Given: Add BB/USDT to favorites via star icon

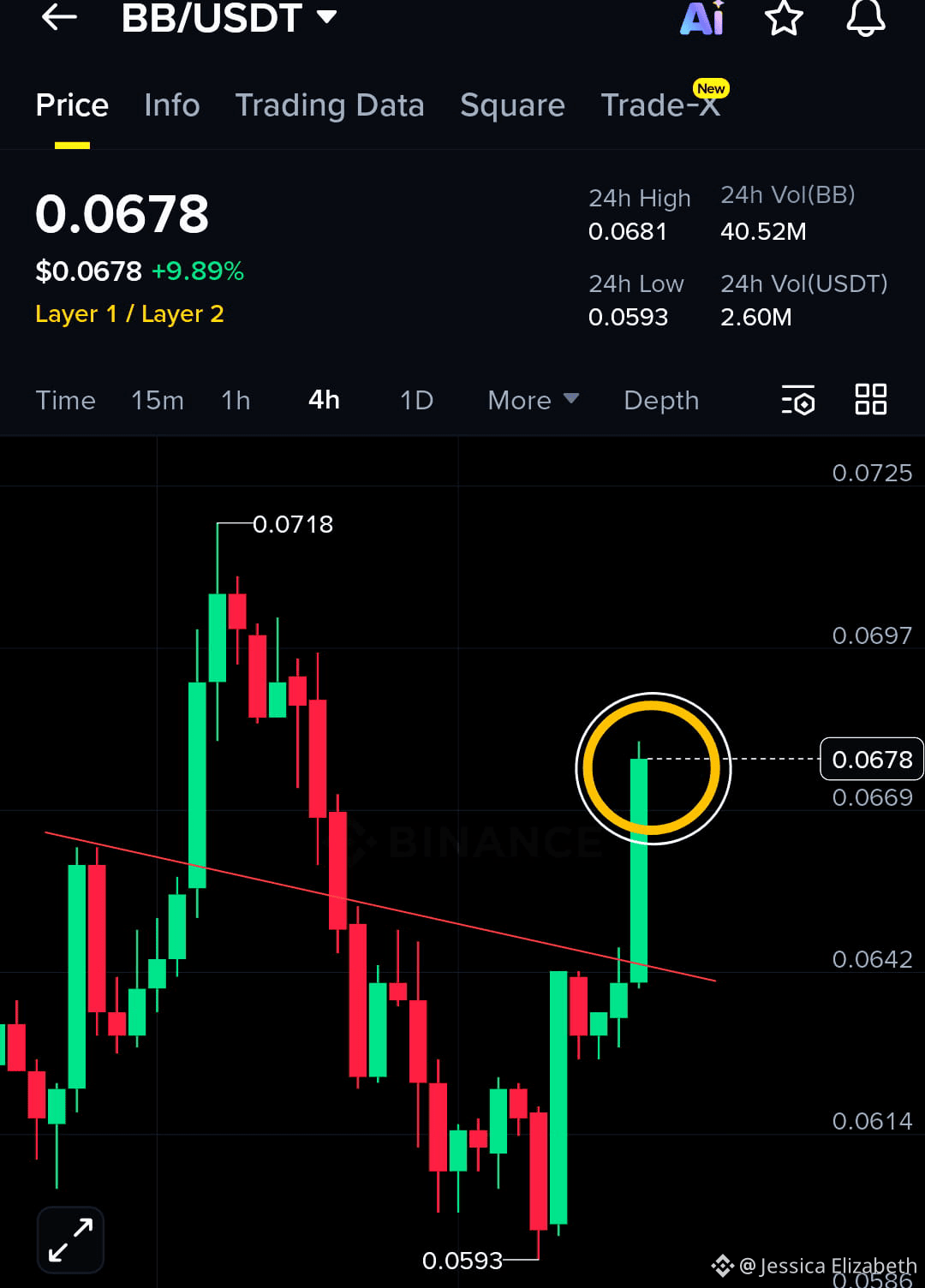Looking at the screenshot, I should [x=783, y=19].
